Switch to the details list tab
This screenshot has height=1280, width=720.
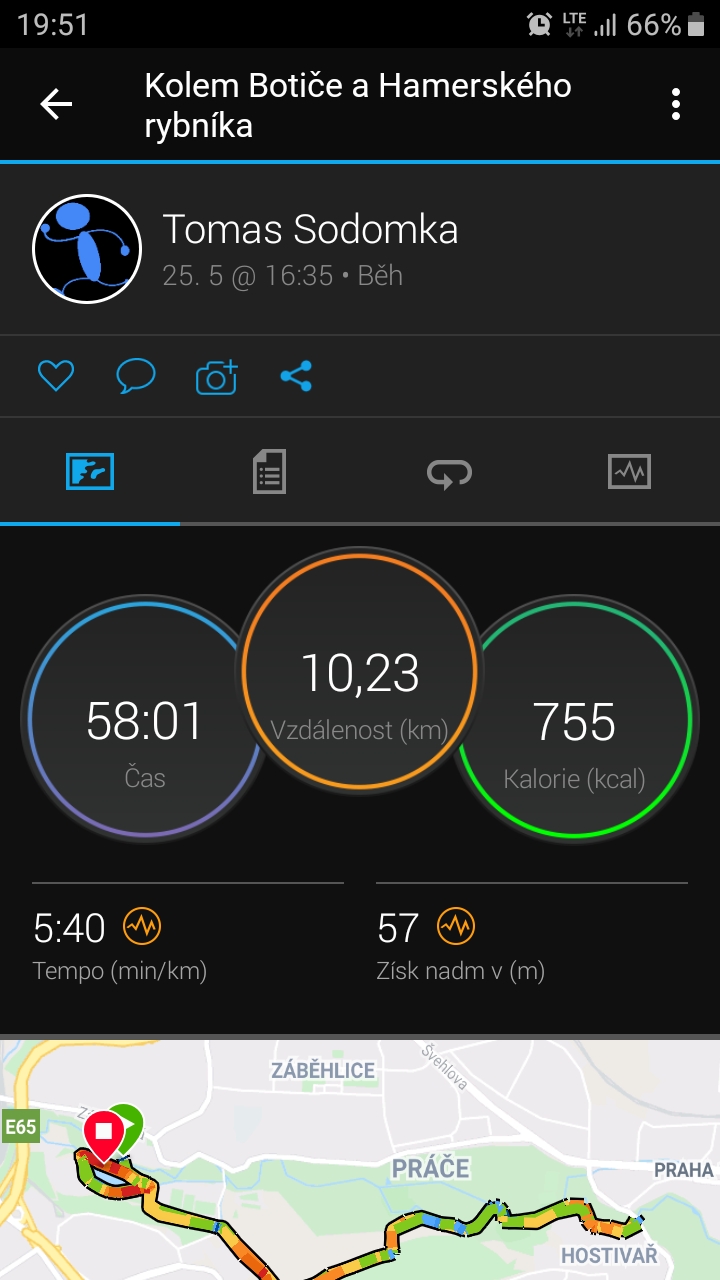[x=269, y=471]
